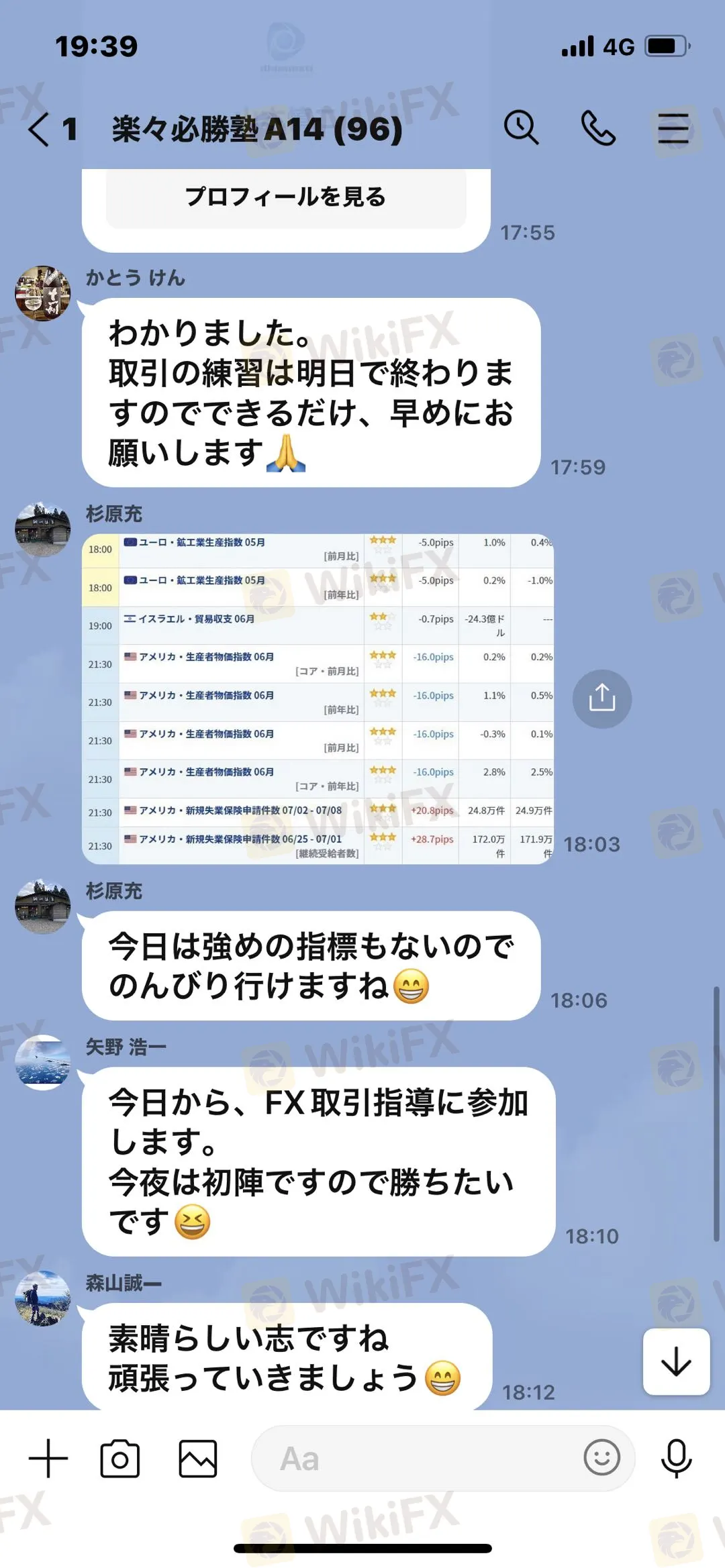This screenshot has height=1568, width=725.
Task: View 矢野 浩一's avatar
Action: pos(43,1062)
